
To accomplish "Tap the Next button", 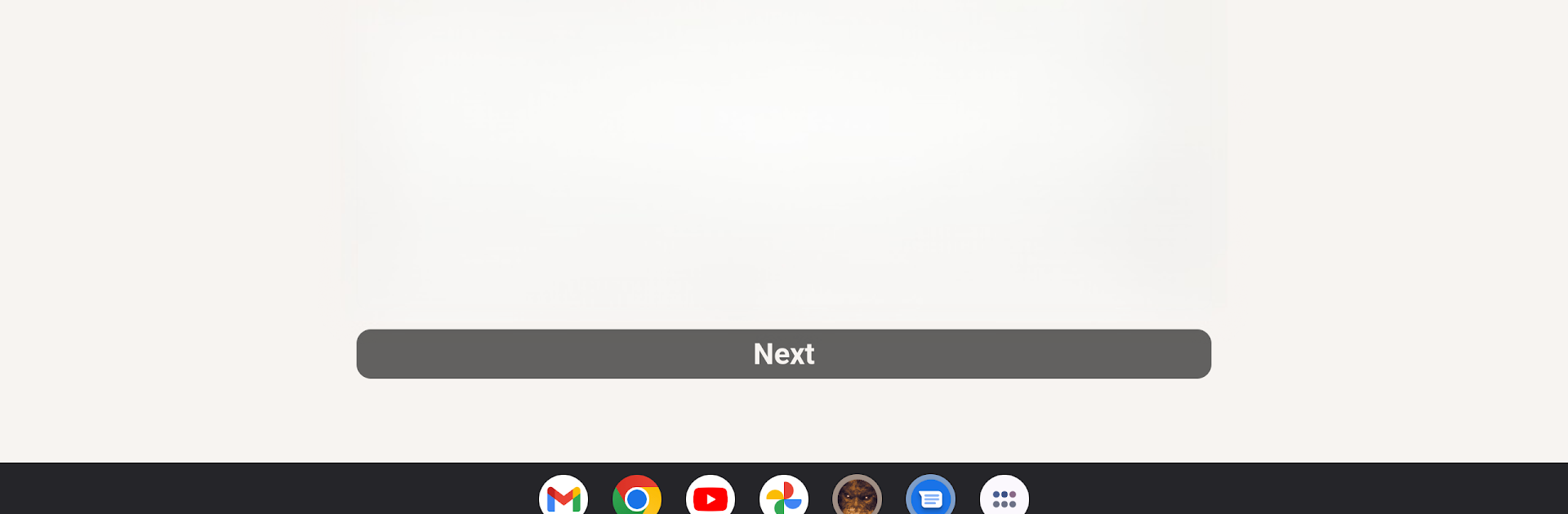I will (783, 353).
